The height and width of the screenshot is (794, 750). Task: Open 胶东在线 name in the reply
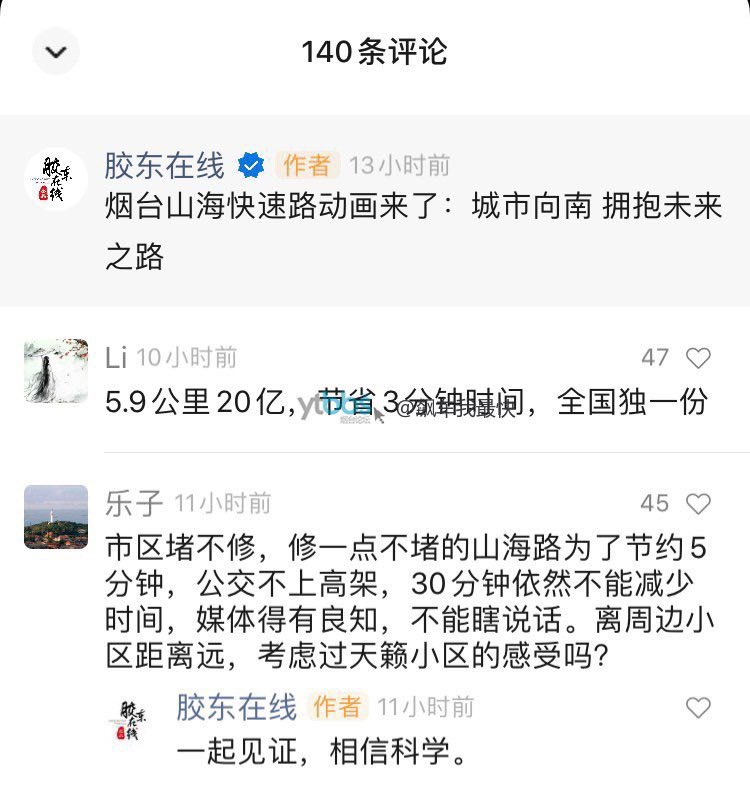click(236, 708)
